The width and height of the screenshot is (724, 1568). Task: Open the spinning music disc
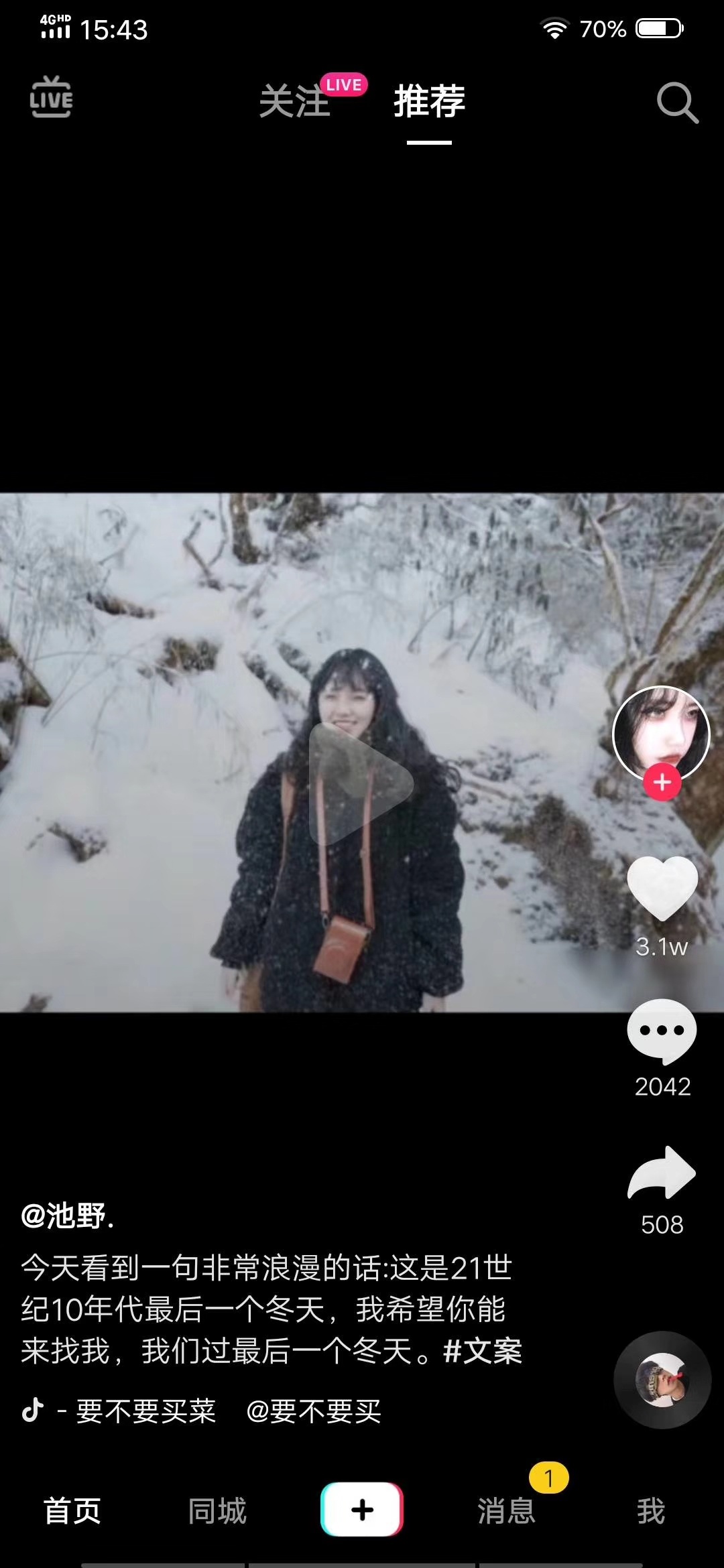(x=662, y=1380)
